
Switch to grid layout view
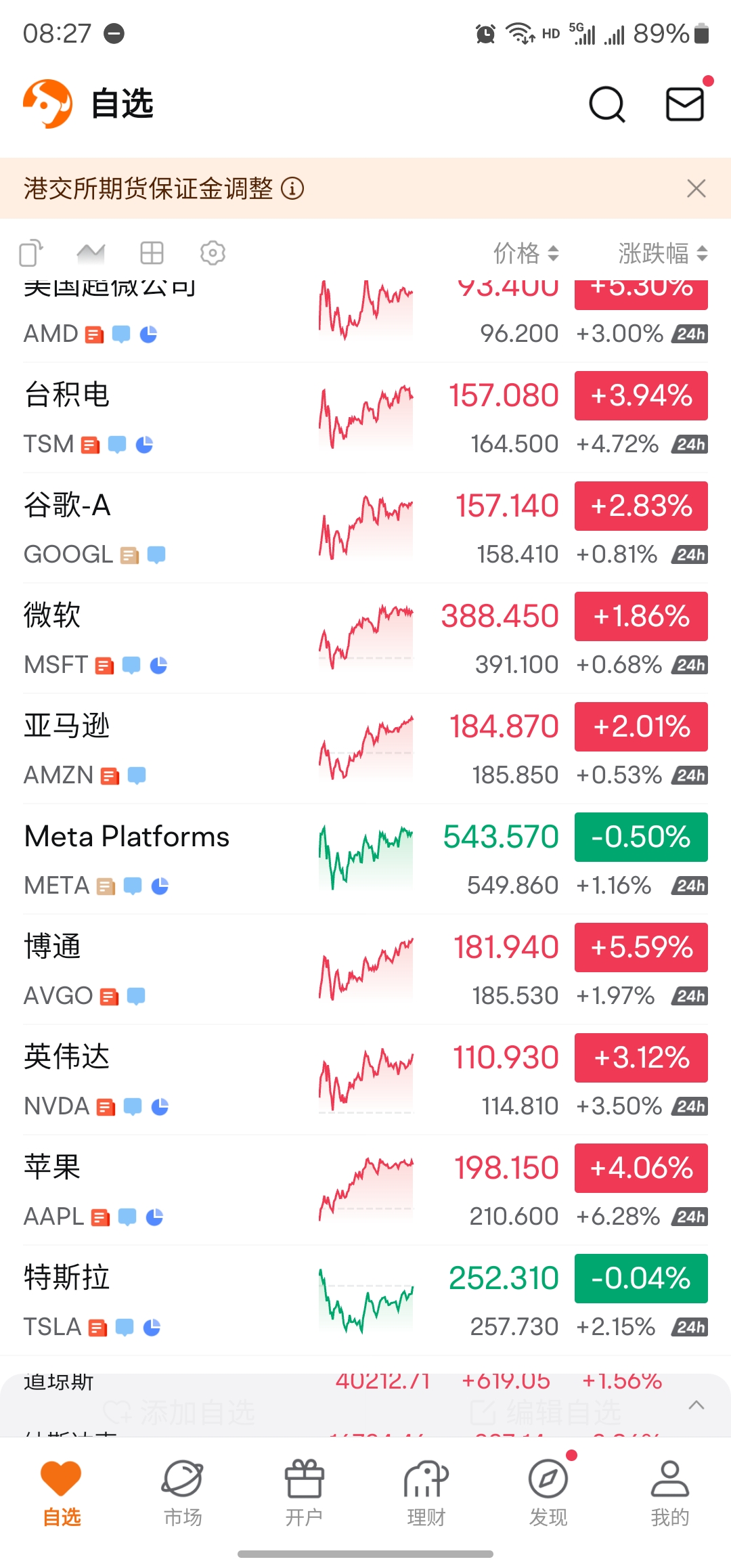[x=152, y=253]
